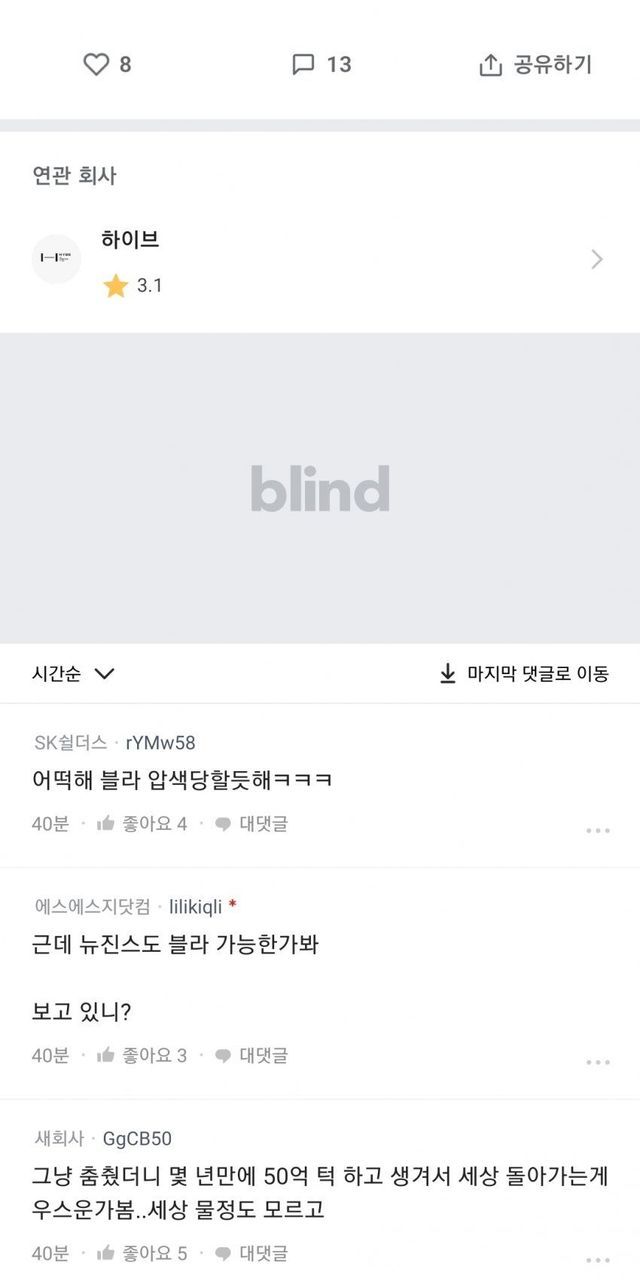Reply to lilikiqli's comment with 대댓글
The image size is (640, 1280).
point(252,1055)
